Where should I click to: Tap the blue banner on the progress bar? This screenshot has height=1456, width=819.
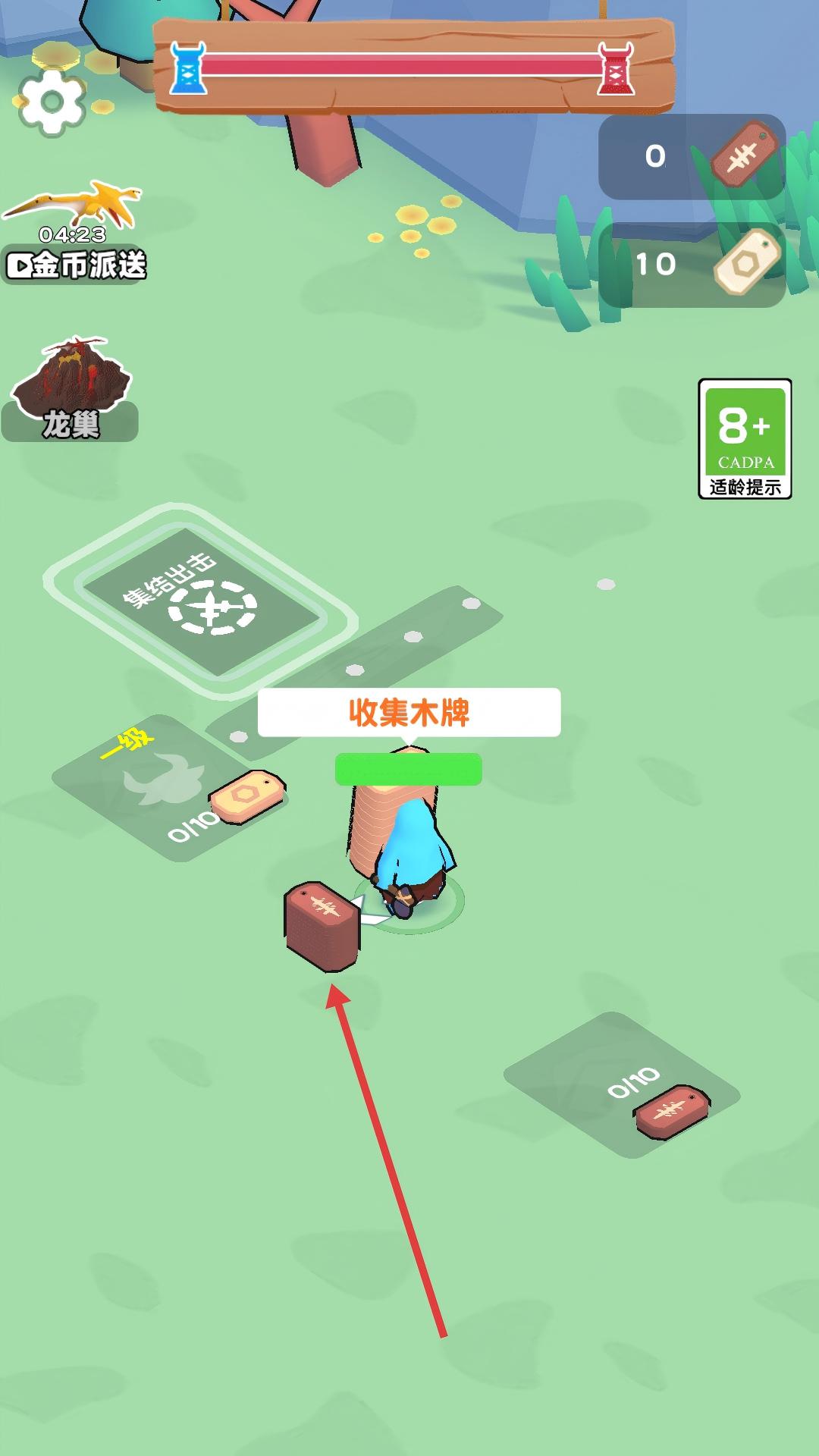[190, 70]
